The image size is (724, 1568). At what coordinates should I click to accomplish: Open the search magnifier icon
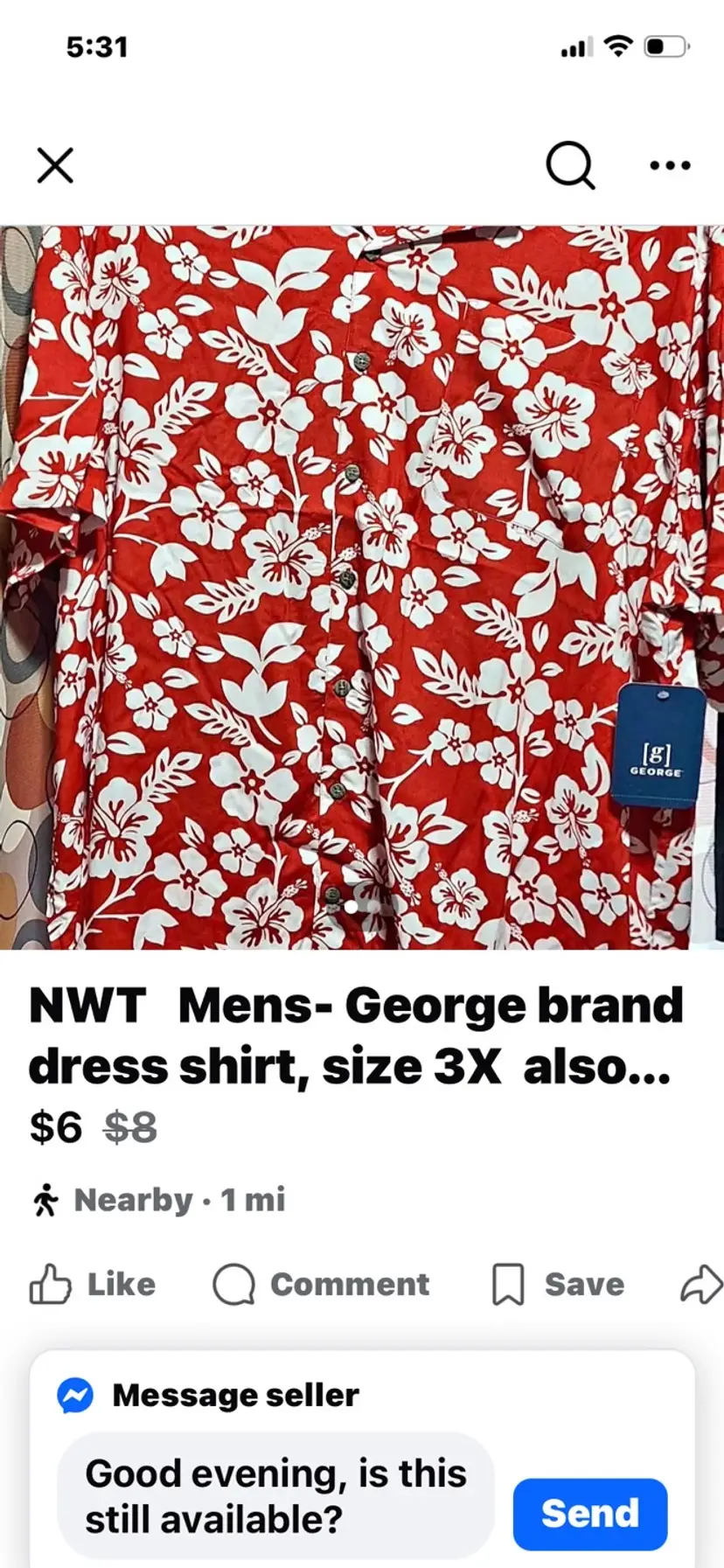pos(570,164)
